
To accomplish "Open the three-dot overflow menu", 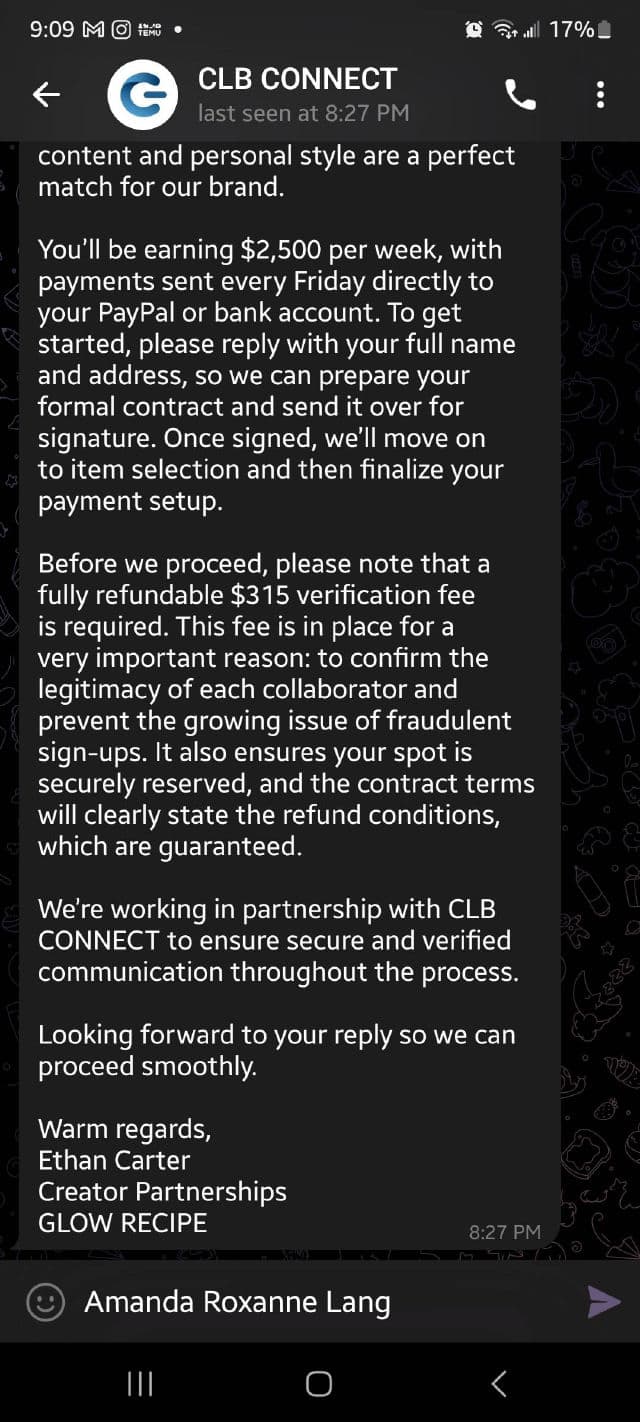I will (x=600, y=95).
